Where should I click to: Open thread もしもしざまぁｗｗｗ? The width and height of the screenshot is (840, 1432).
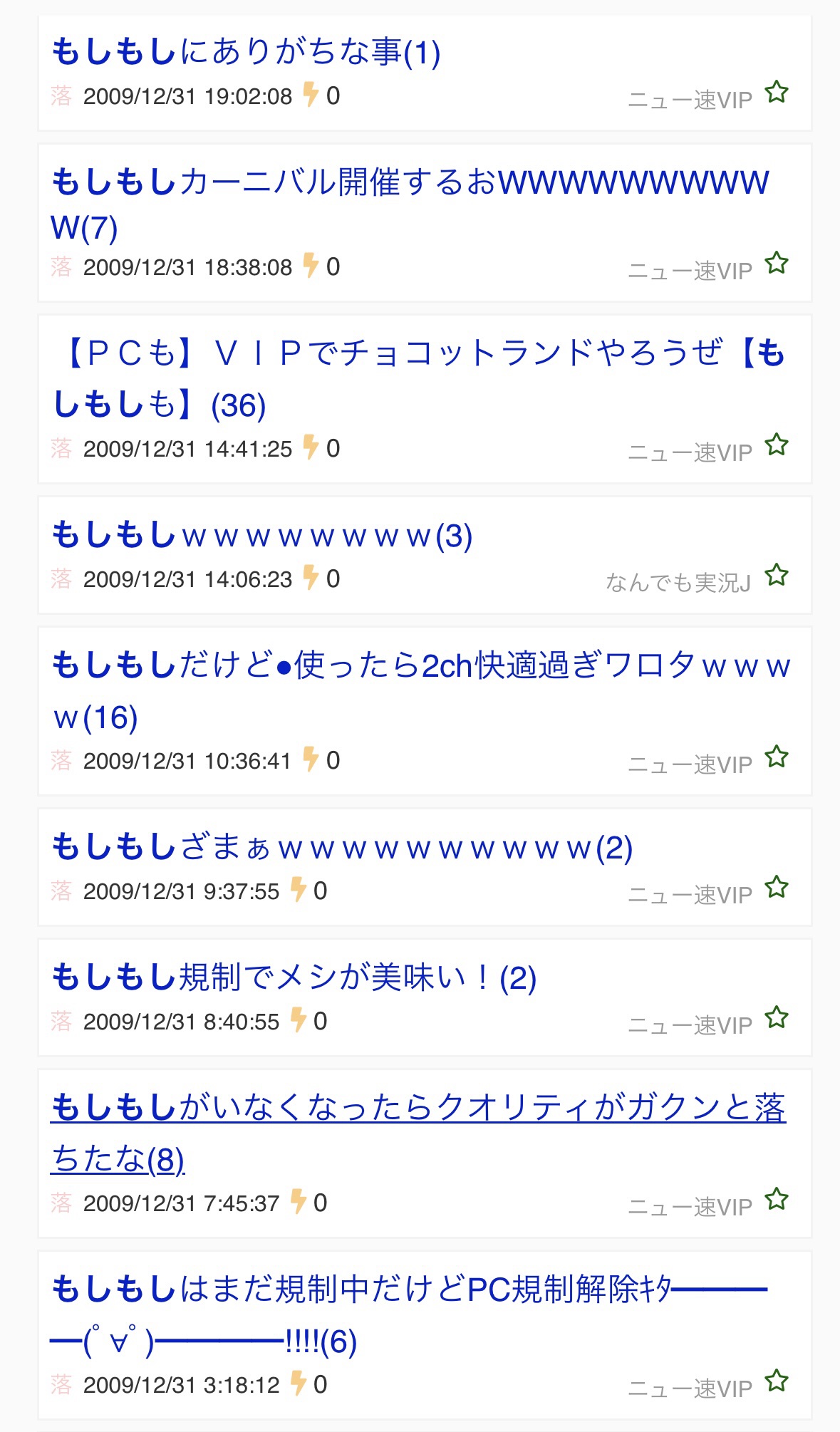[342, 848]
